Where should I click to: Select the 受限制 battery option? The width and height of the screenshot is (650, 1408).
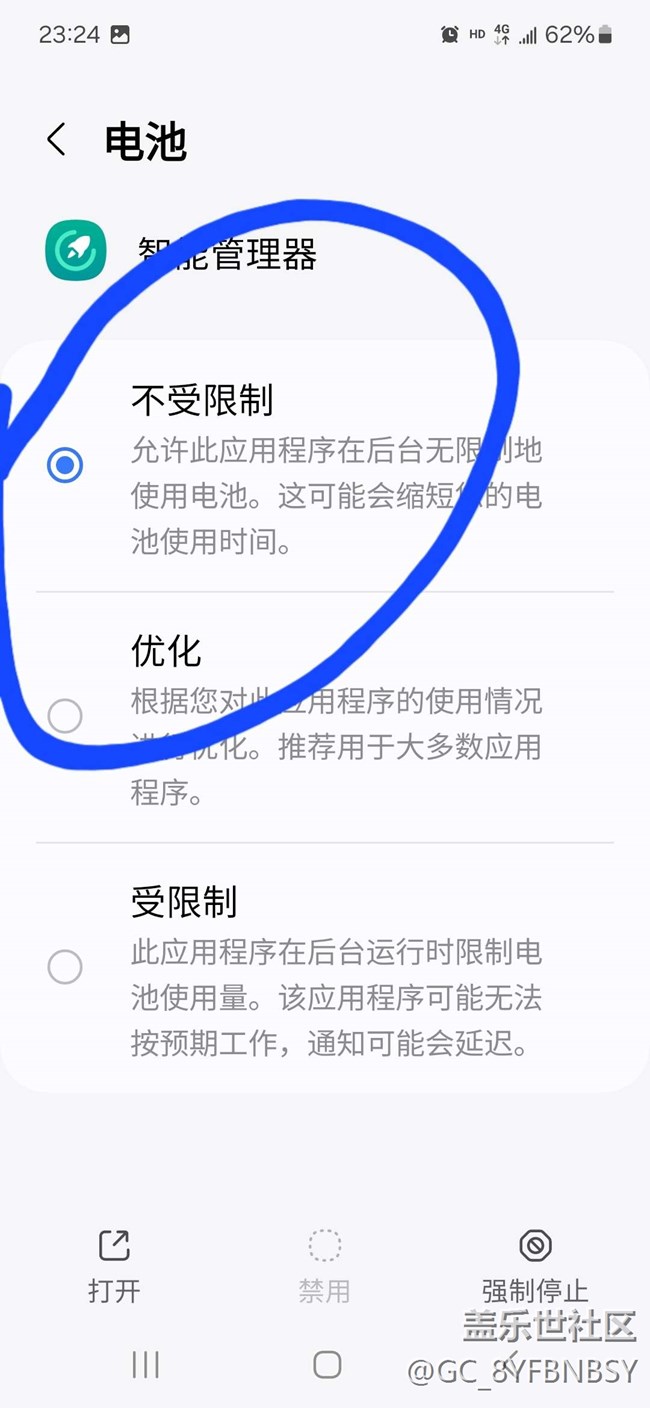[x=325, y=967]
